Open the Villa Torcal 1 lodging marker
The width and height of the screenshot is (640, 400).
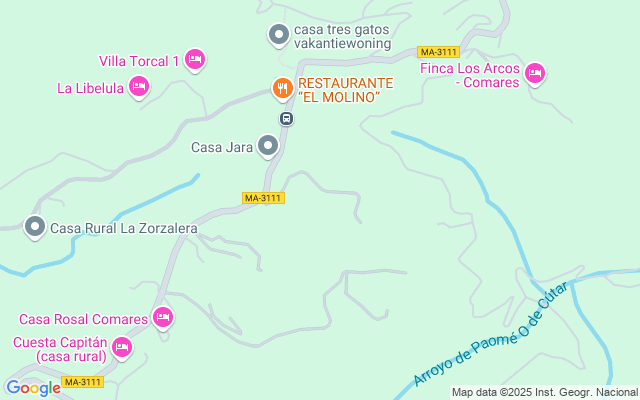[195, 61]
